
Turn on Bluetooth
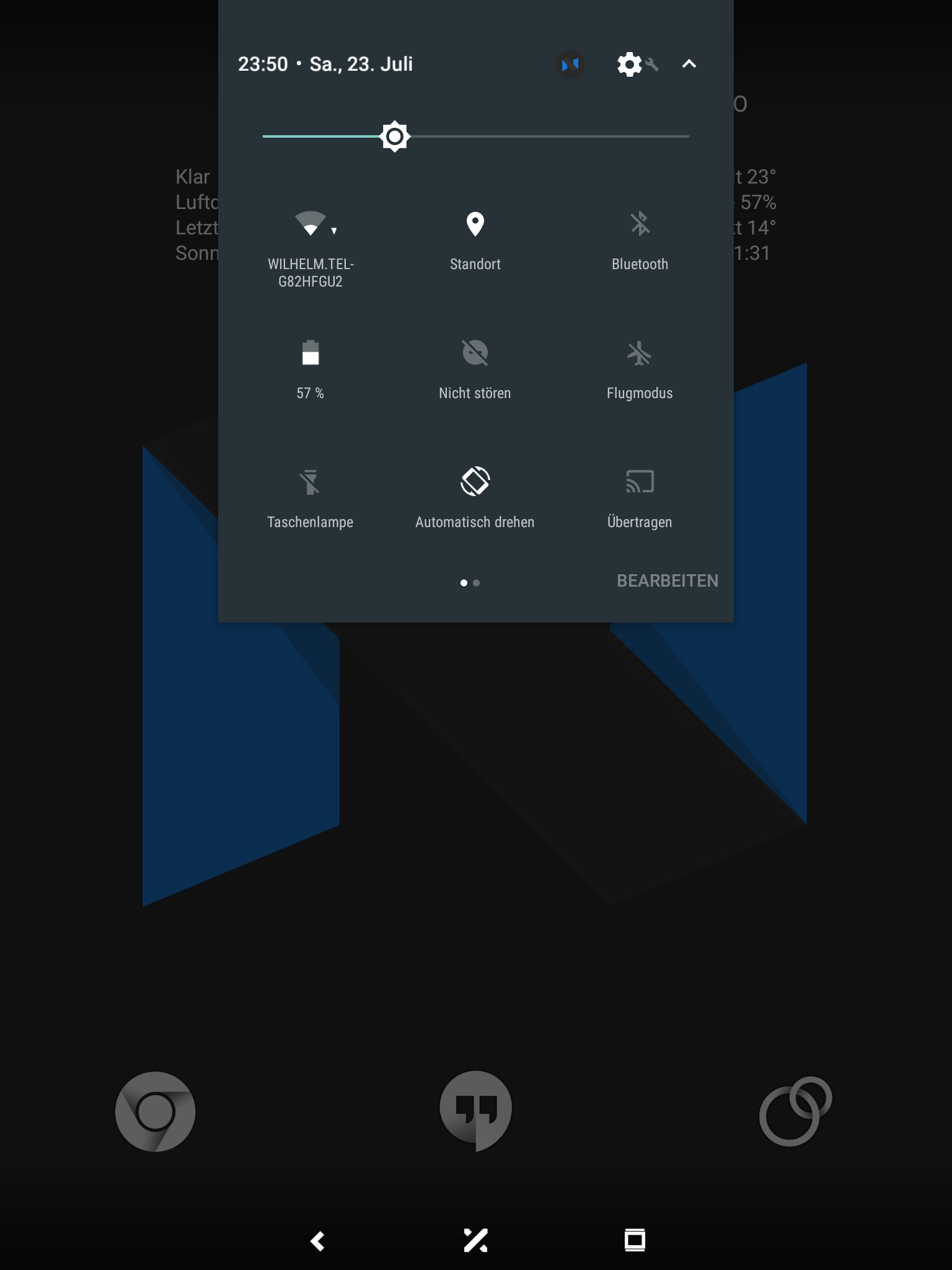[x=640, y=224]
